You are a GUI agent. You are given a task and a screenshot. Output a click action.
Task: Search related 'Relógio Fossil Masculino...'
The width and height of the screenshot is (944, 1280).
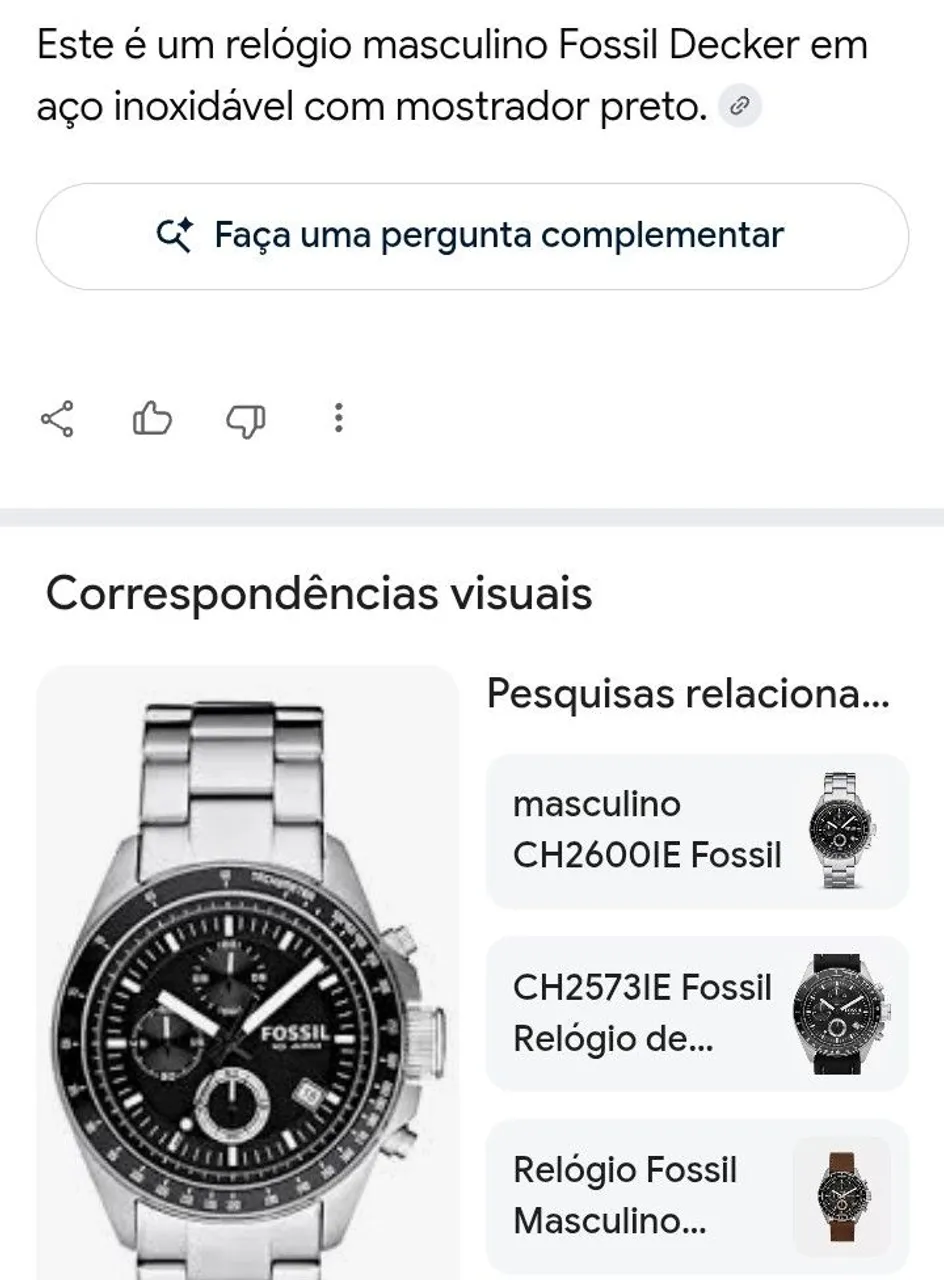pos(697,1196)
